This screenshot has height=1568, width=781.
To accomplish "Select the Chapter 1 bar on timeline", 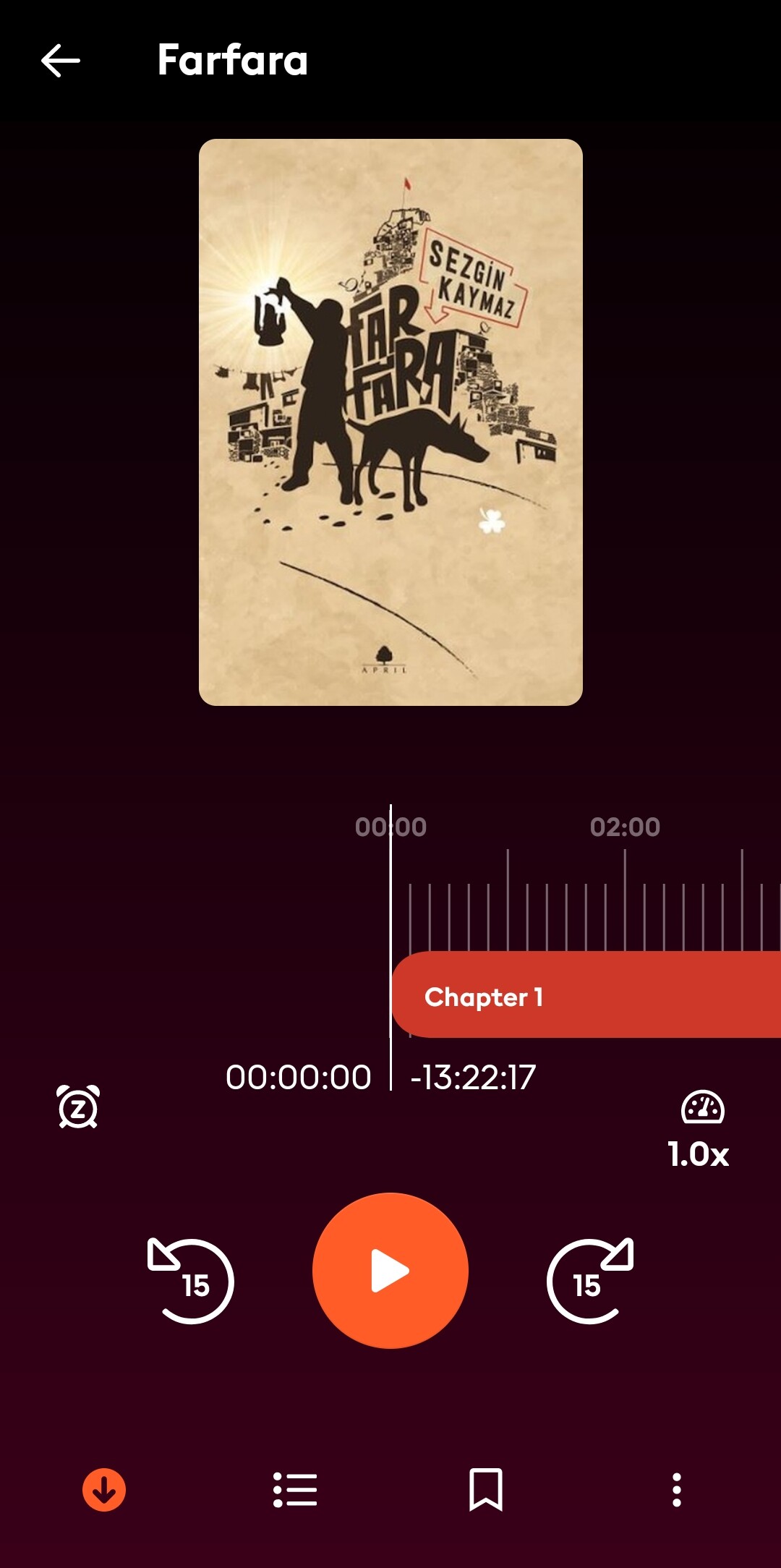I will 586,996.
